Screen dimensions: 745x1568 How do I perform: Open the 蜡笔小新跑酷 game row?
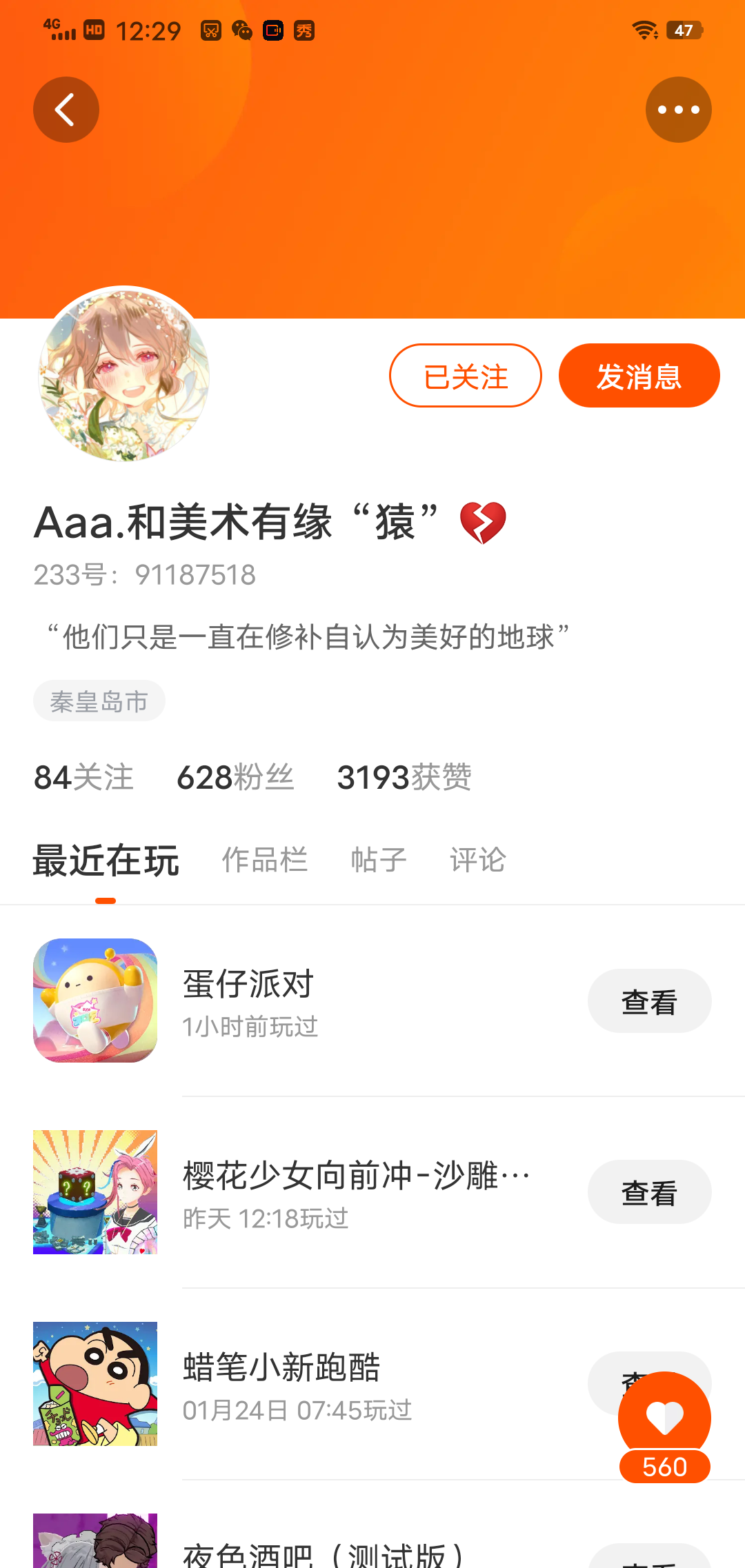pyautogui.click(x=372, y=1384)
